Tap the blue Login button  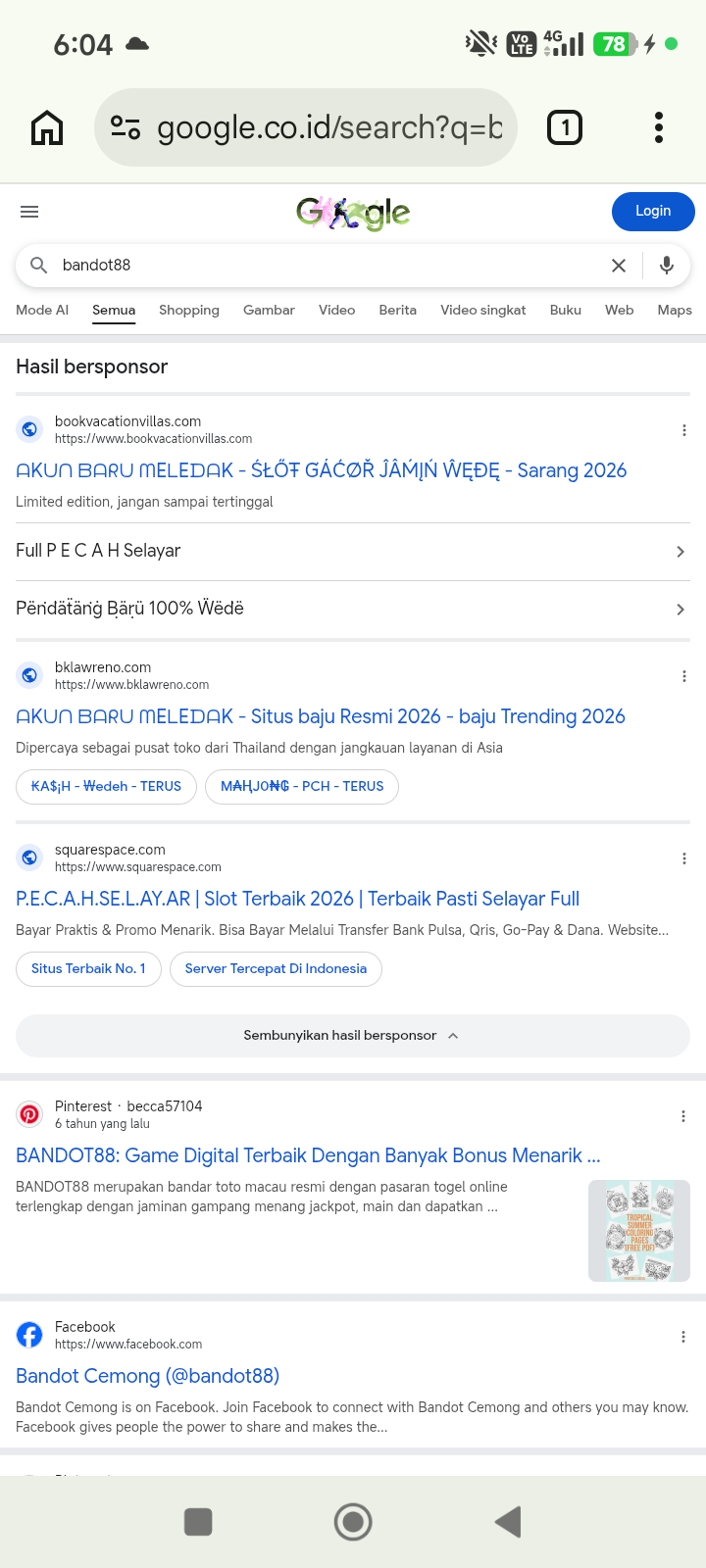[x=653, y=212]
